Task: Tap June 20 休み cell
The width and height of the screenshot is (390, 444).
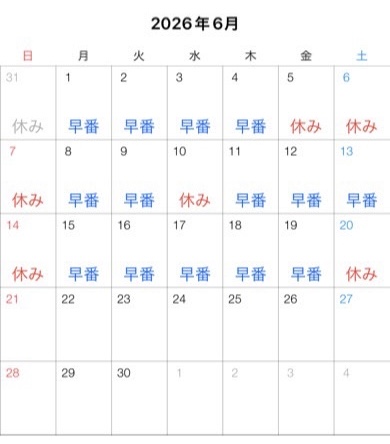Action: coord(362,250)
